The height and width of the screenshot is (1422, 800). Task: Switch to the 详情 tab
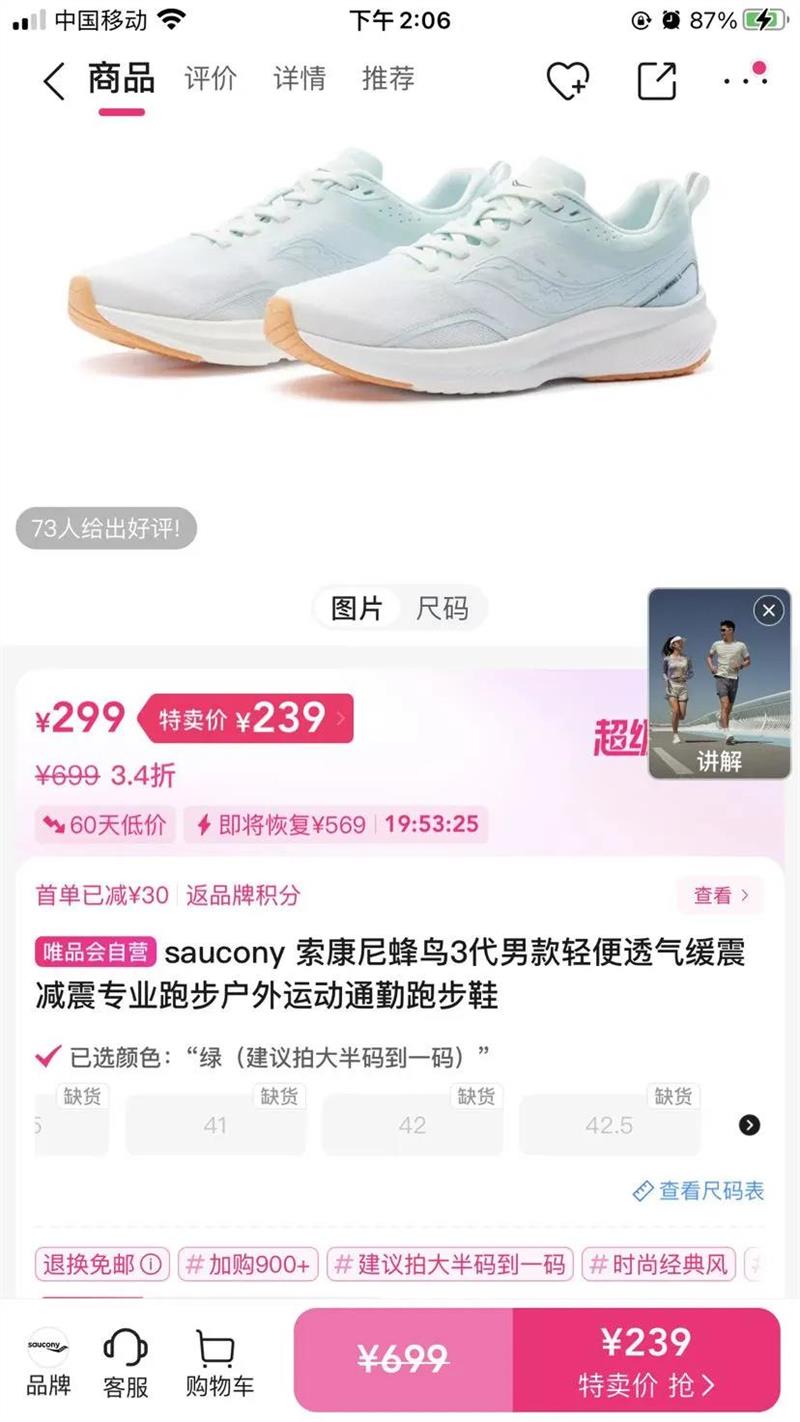click(300, 78)
